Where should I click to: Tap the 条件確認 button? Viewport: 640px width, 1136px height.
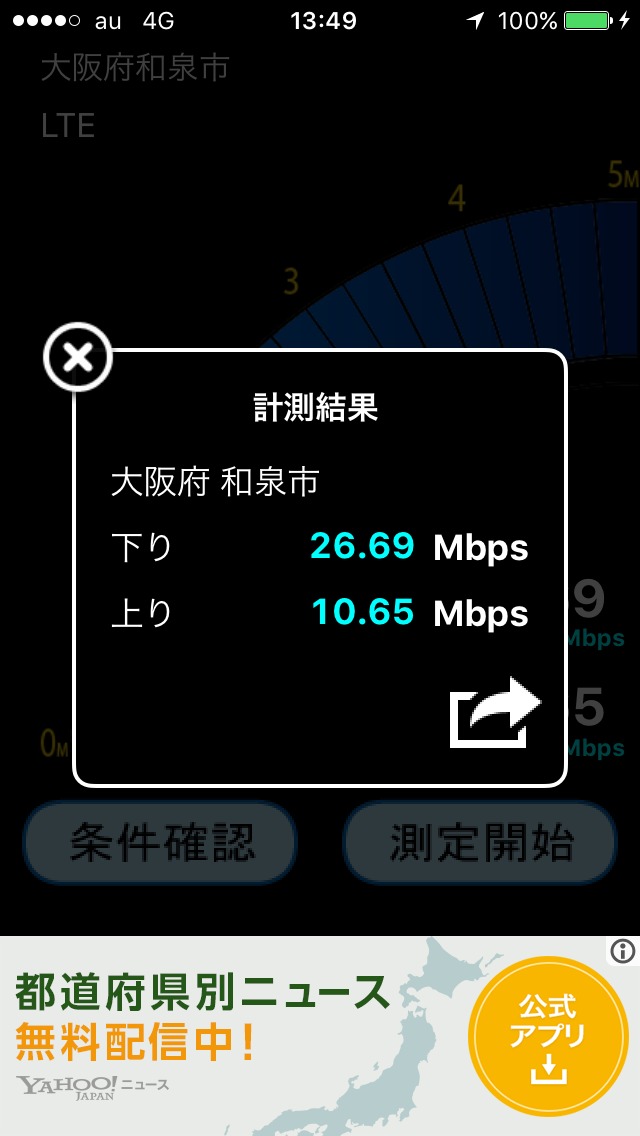click(x=161, y=843)
